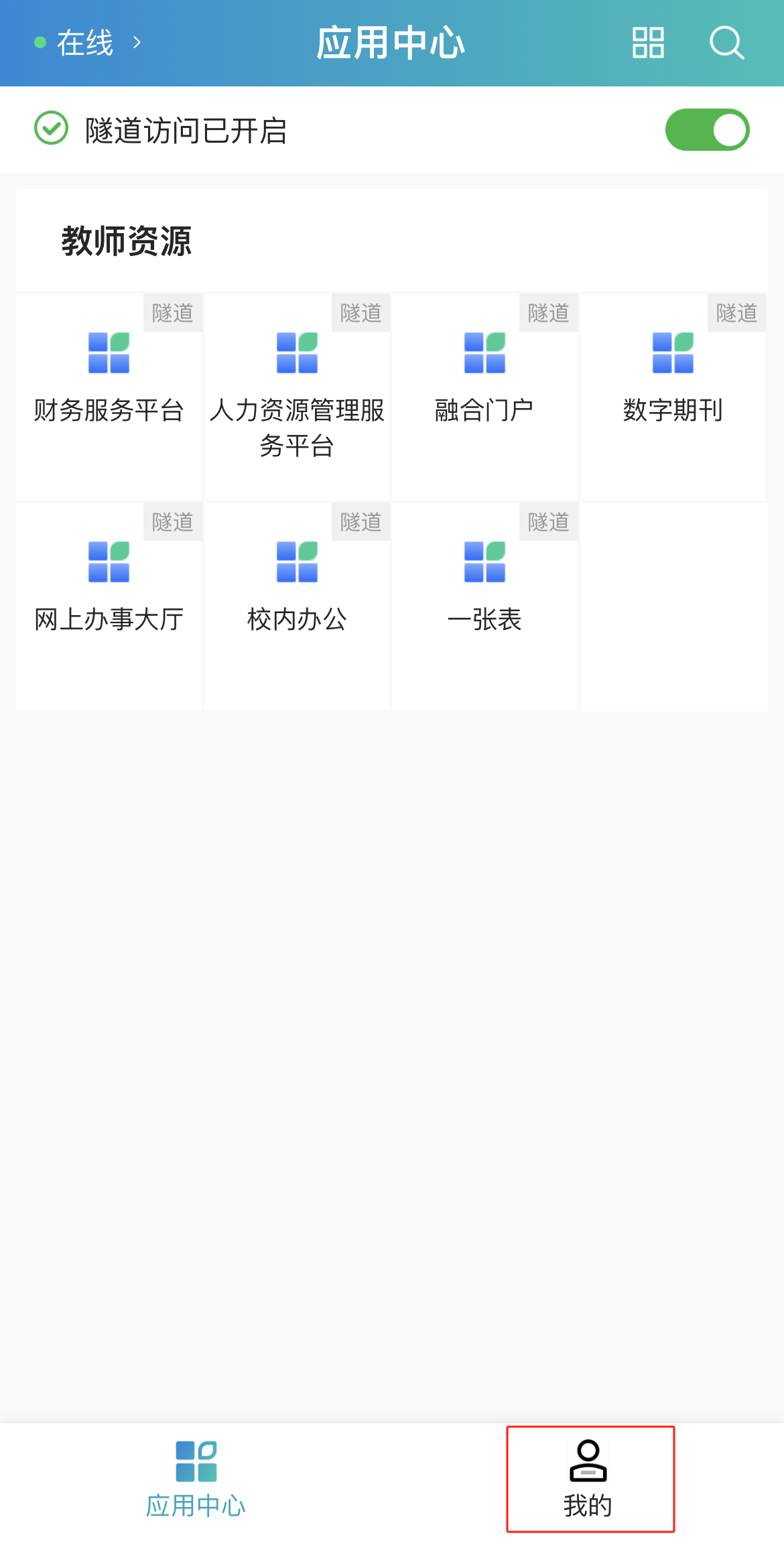Screen dimensions: 784x1558
Task: Switch to the 应用中心 tab
Action: [196, 1479]
